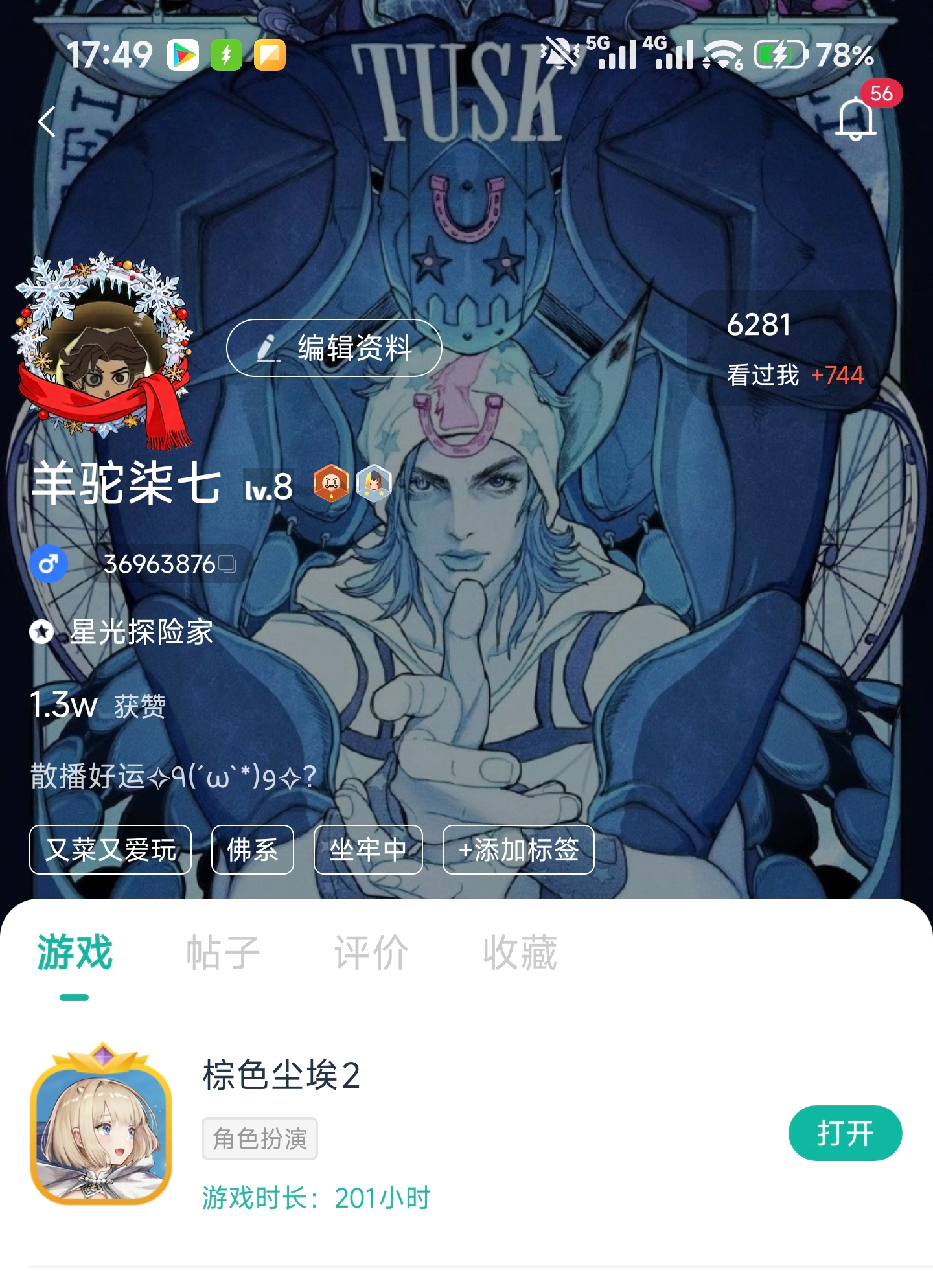This screenshot has width=933, height=1288.
Task: Add a new tag with +添加标签
Action: point(518,849)
